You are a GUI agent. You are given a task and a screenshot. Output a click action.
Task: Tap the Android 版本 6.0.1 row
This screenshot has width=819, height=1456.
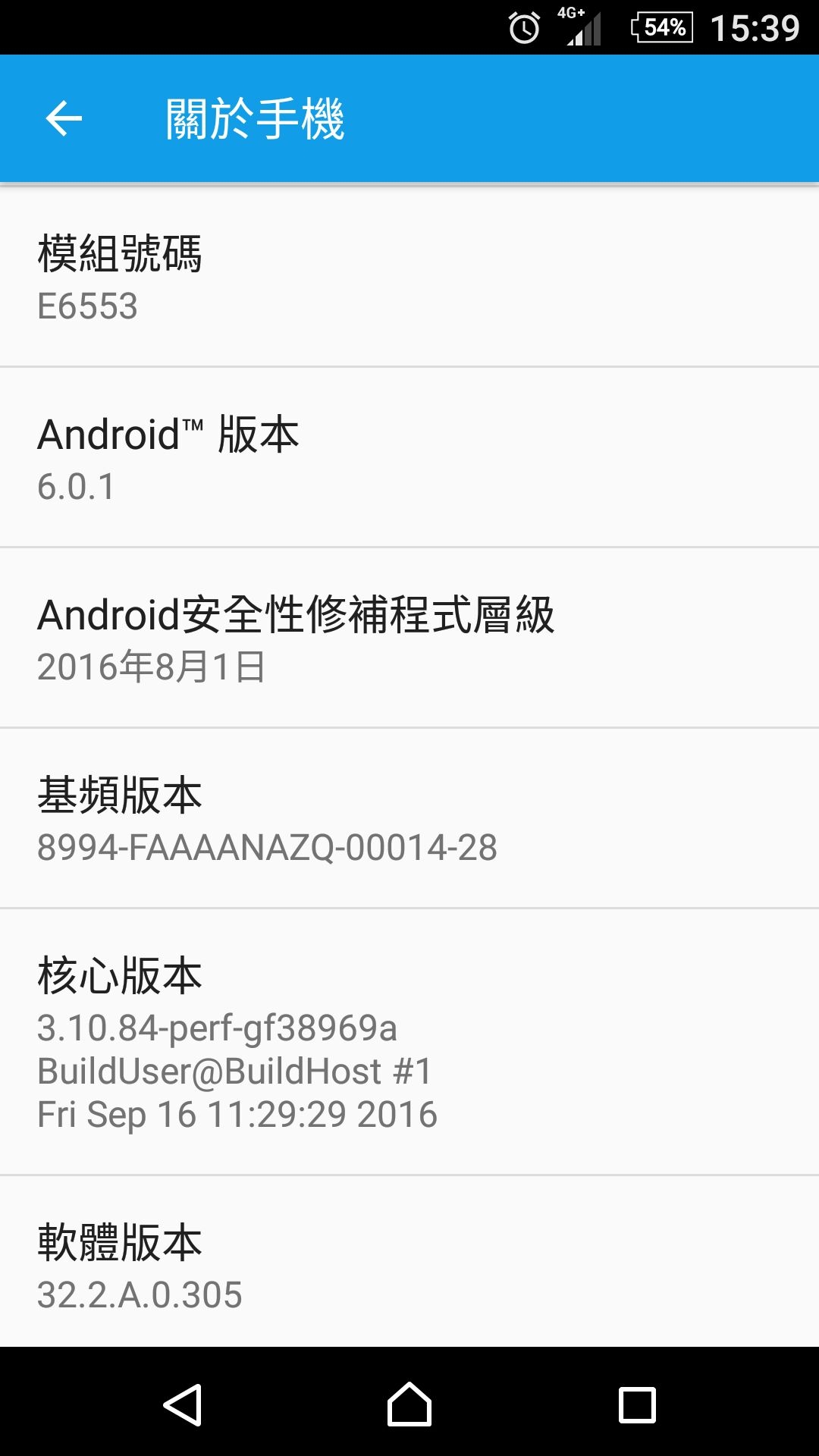click(409, 457)
